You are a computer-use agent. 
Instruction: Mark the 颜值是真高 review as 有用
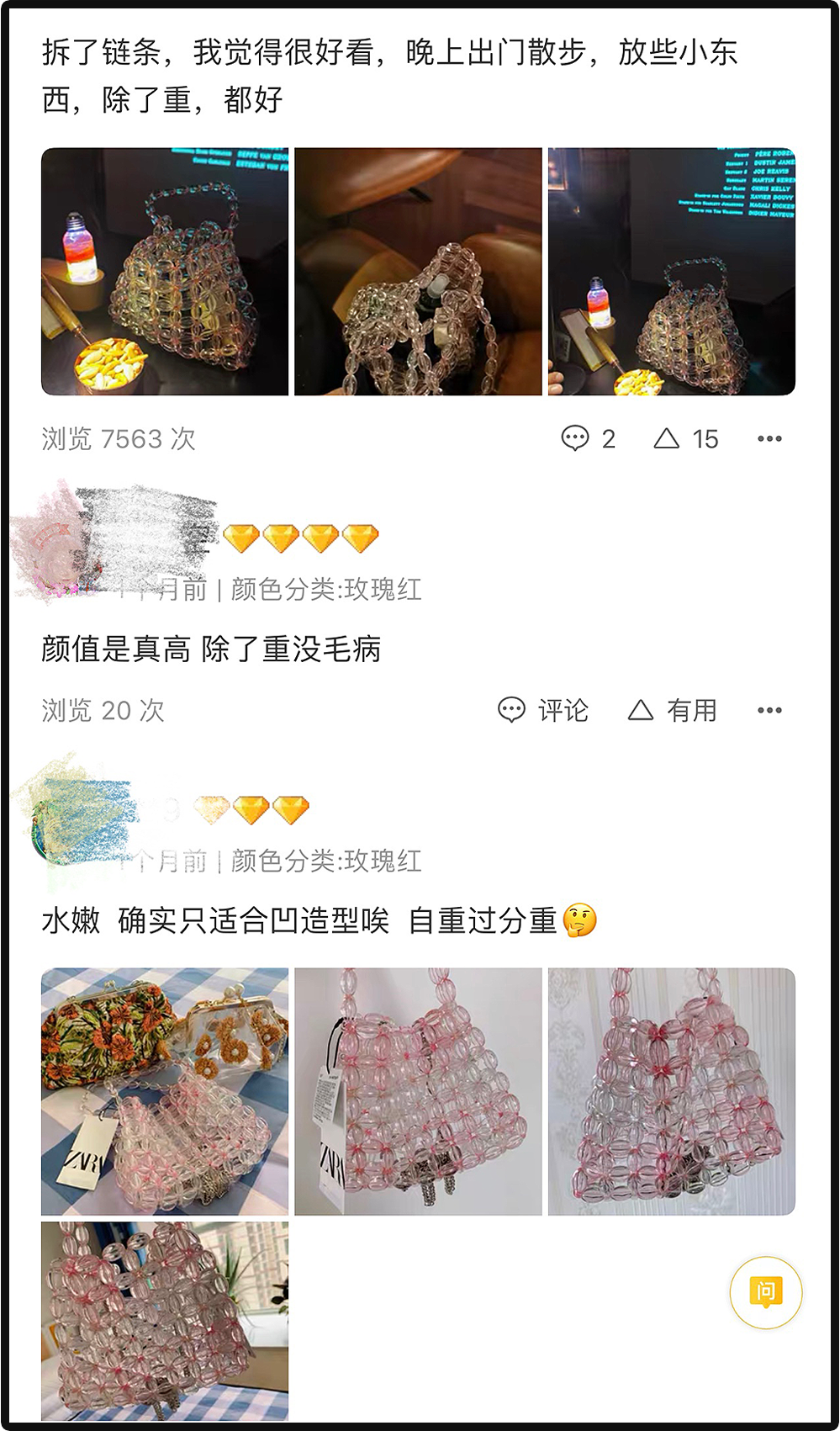tap(673, 710)
